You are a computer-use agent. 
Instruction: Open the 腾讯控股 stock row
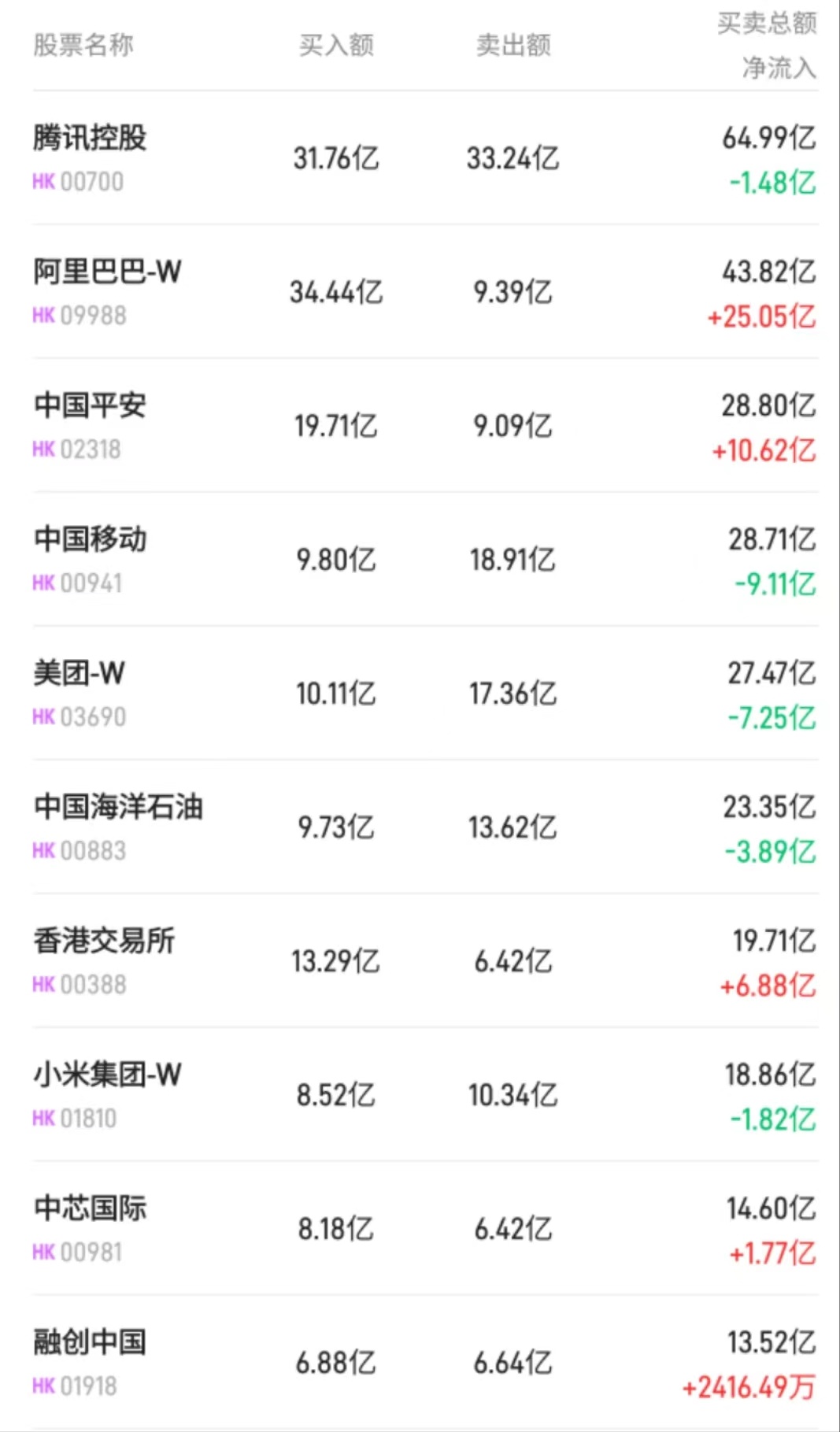(90, 139)
